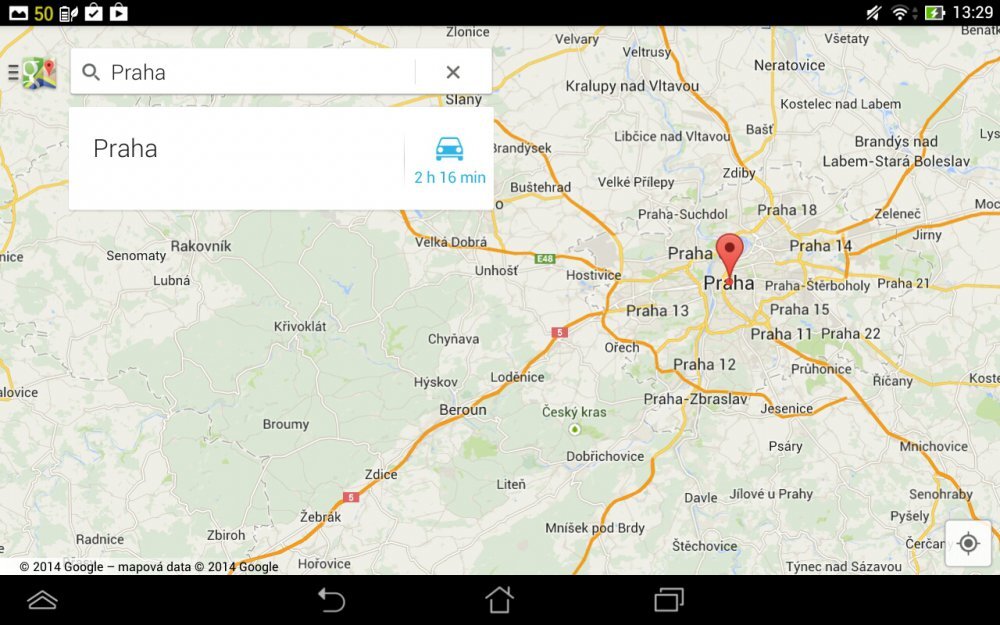
Task: Open the Maps side menu
Action: (30, 72)
